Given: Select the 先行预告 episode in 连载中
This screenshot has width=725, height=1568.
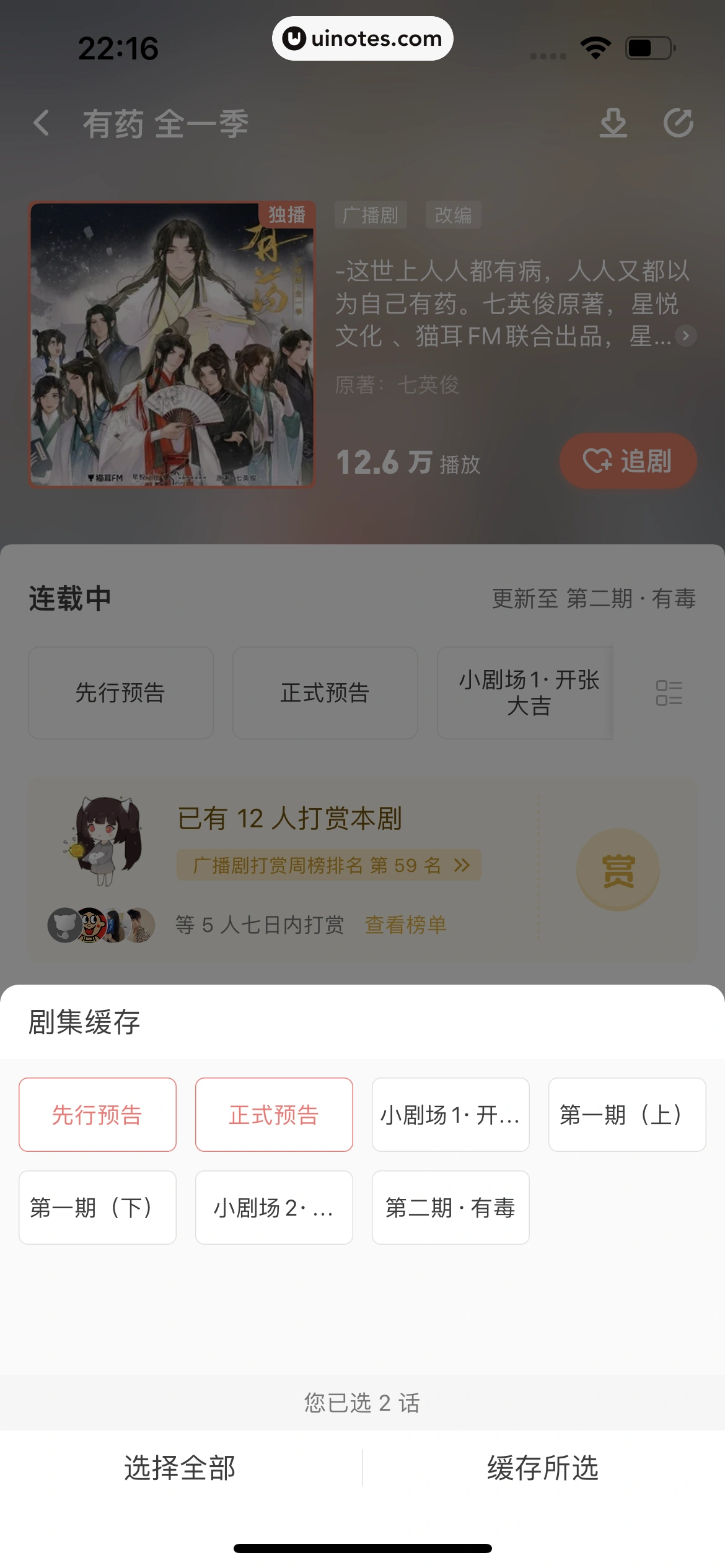Looking at the screenshot, I should [x=121, y=692].
